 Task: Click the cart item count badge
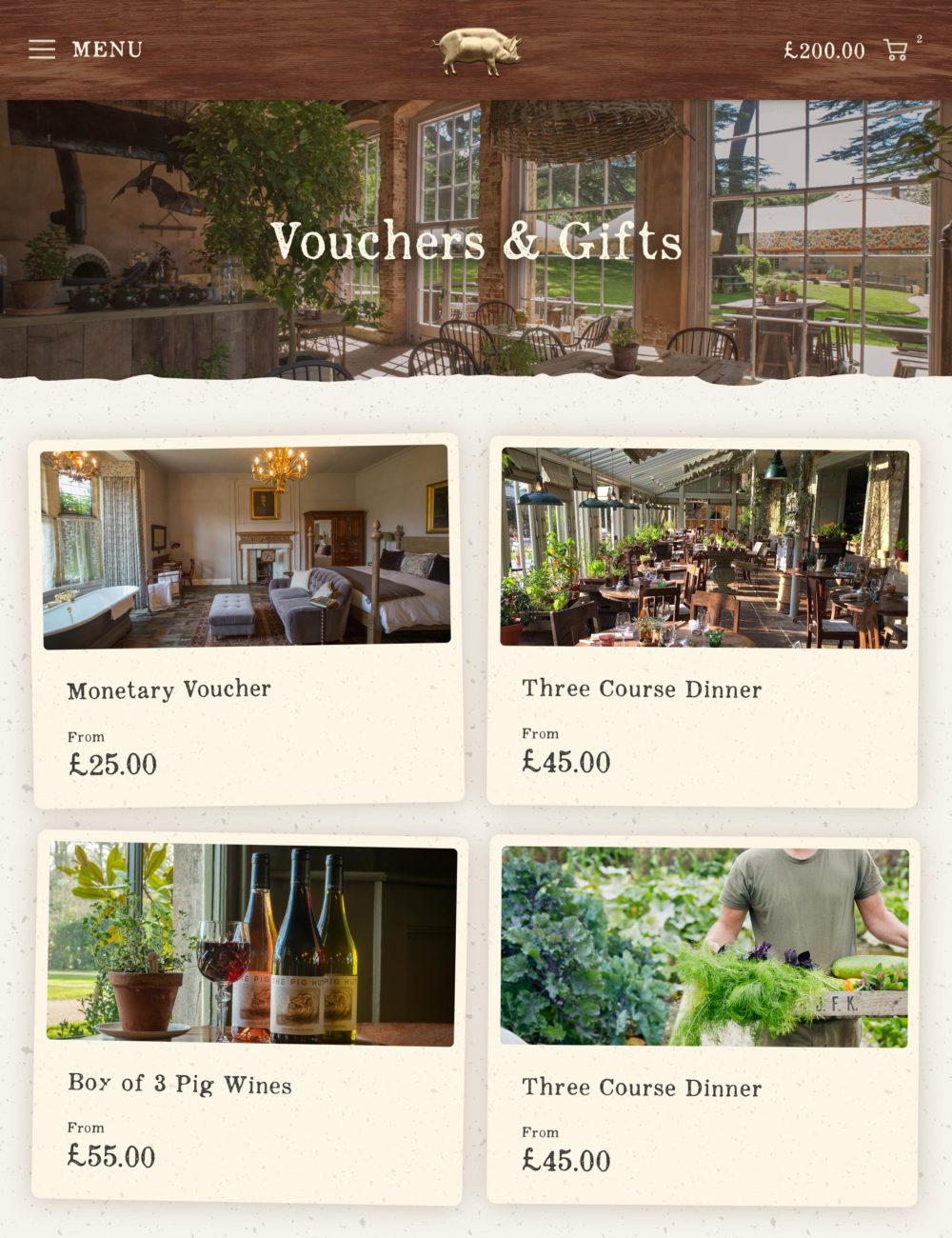[x=919, y=38]
